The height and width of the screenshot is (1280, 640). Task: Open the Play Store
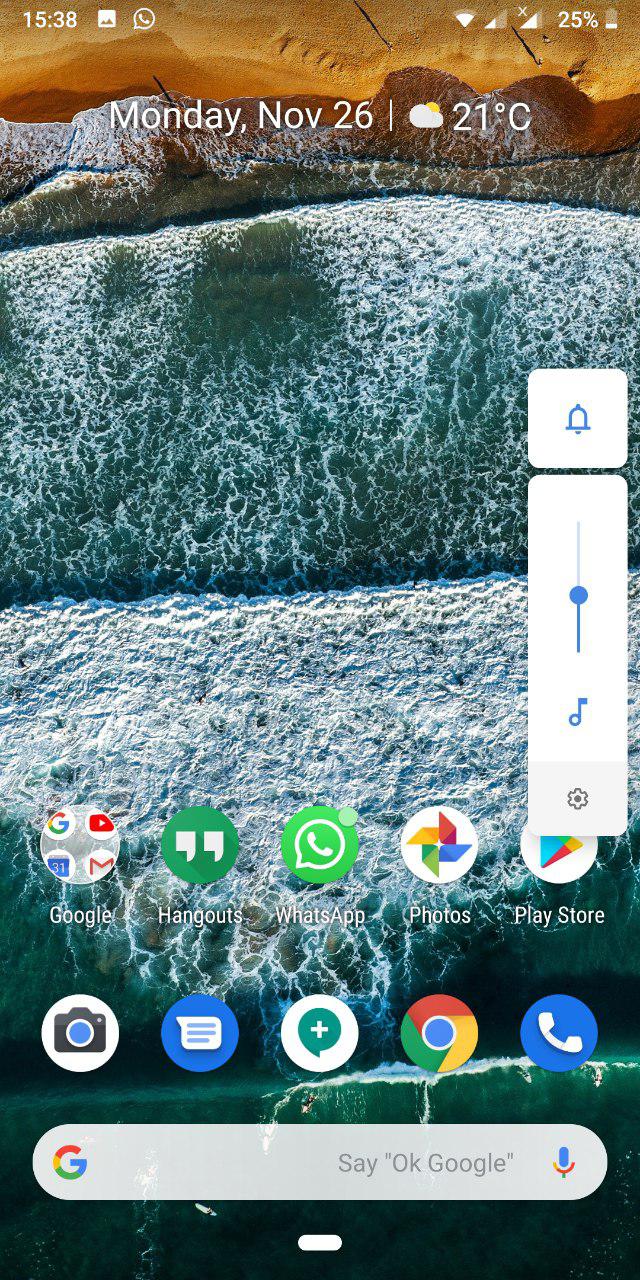point(559,860)
